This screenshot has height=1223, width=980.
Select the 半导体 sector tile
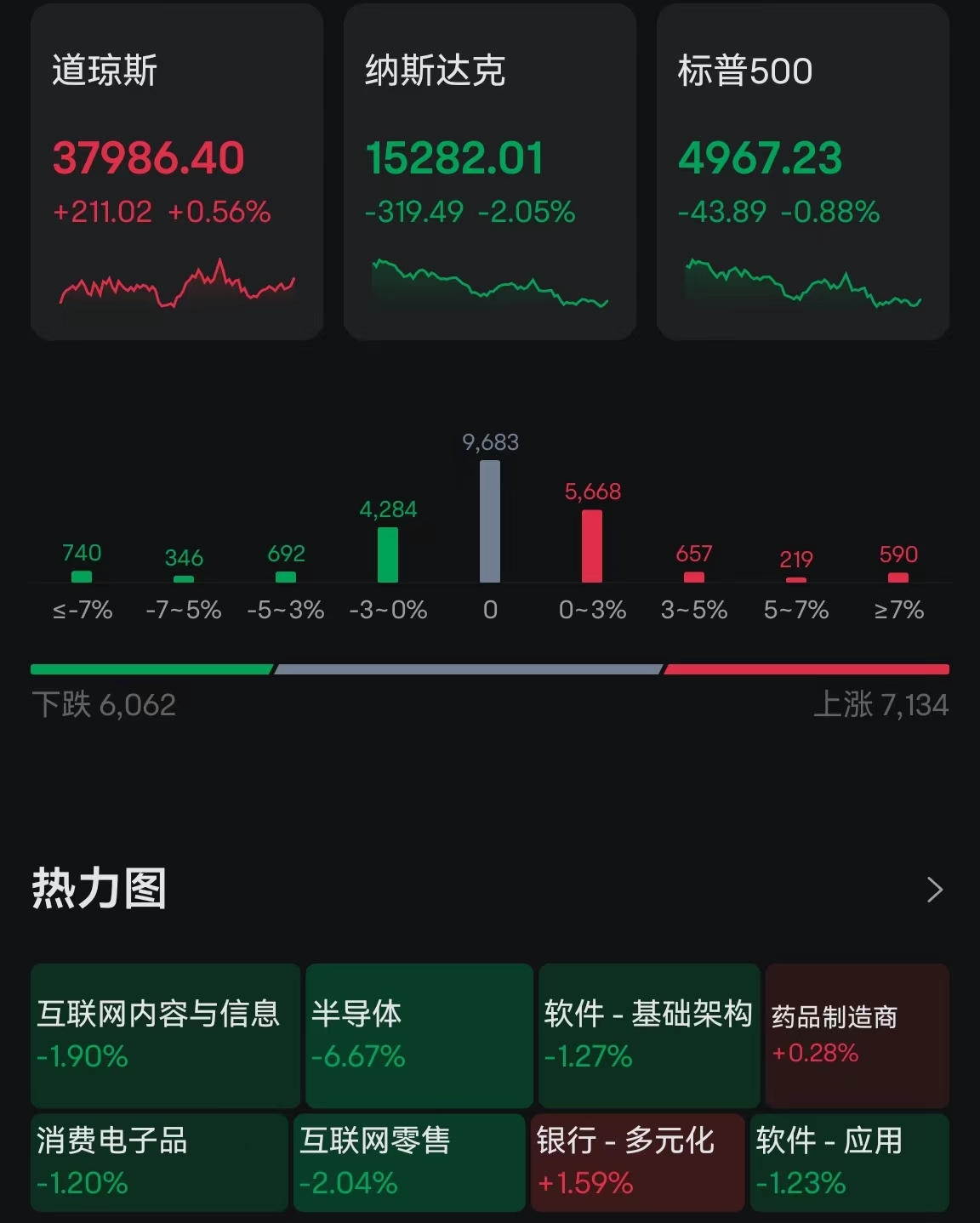click(419, 1035)
